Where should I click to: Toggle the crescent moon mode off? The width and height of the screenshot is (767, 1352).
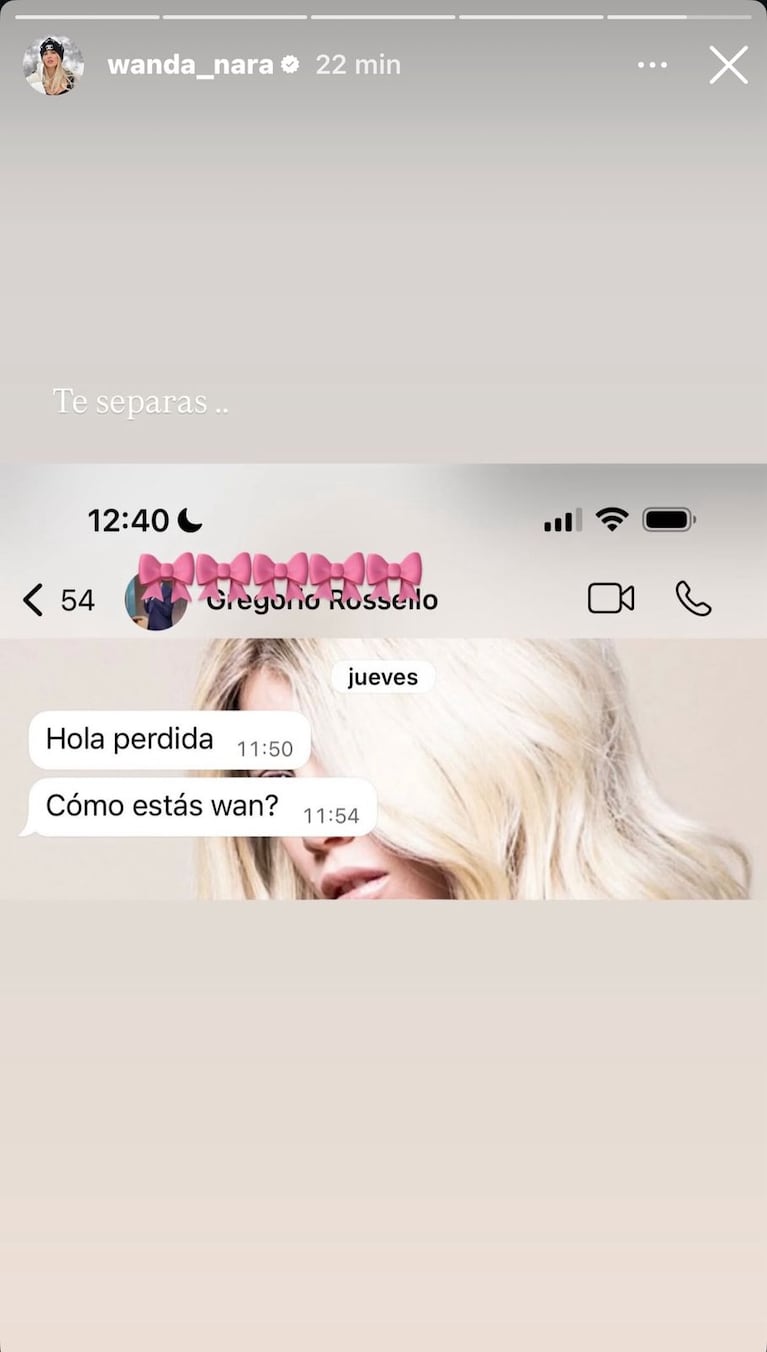click(x=188, y=521)
